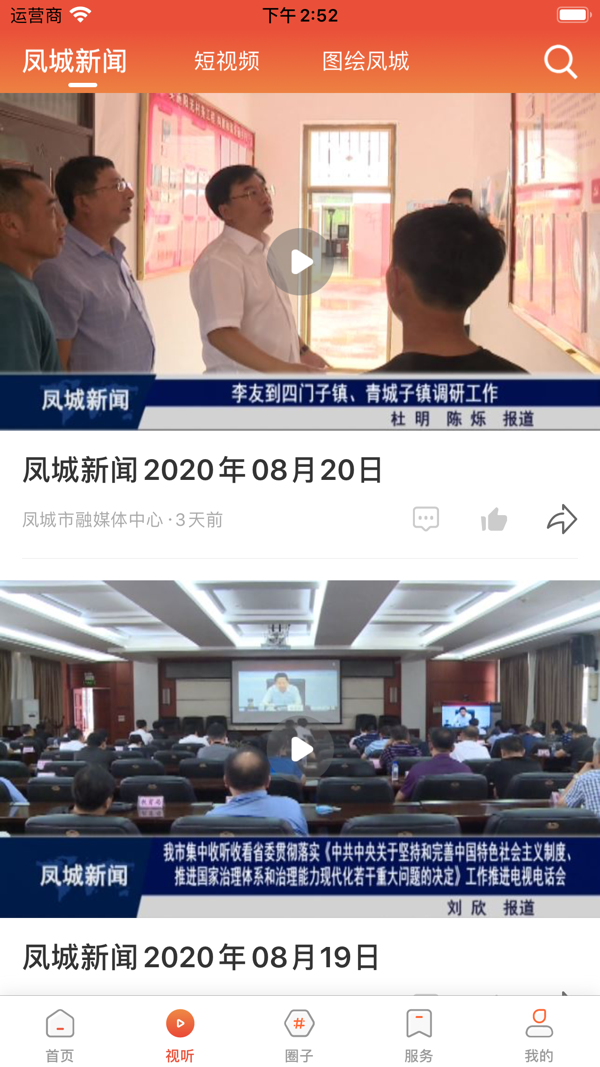
Task: Open the 圈子 tab
Action: click(x=299, y=1034)
